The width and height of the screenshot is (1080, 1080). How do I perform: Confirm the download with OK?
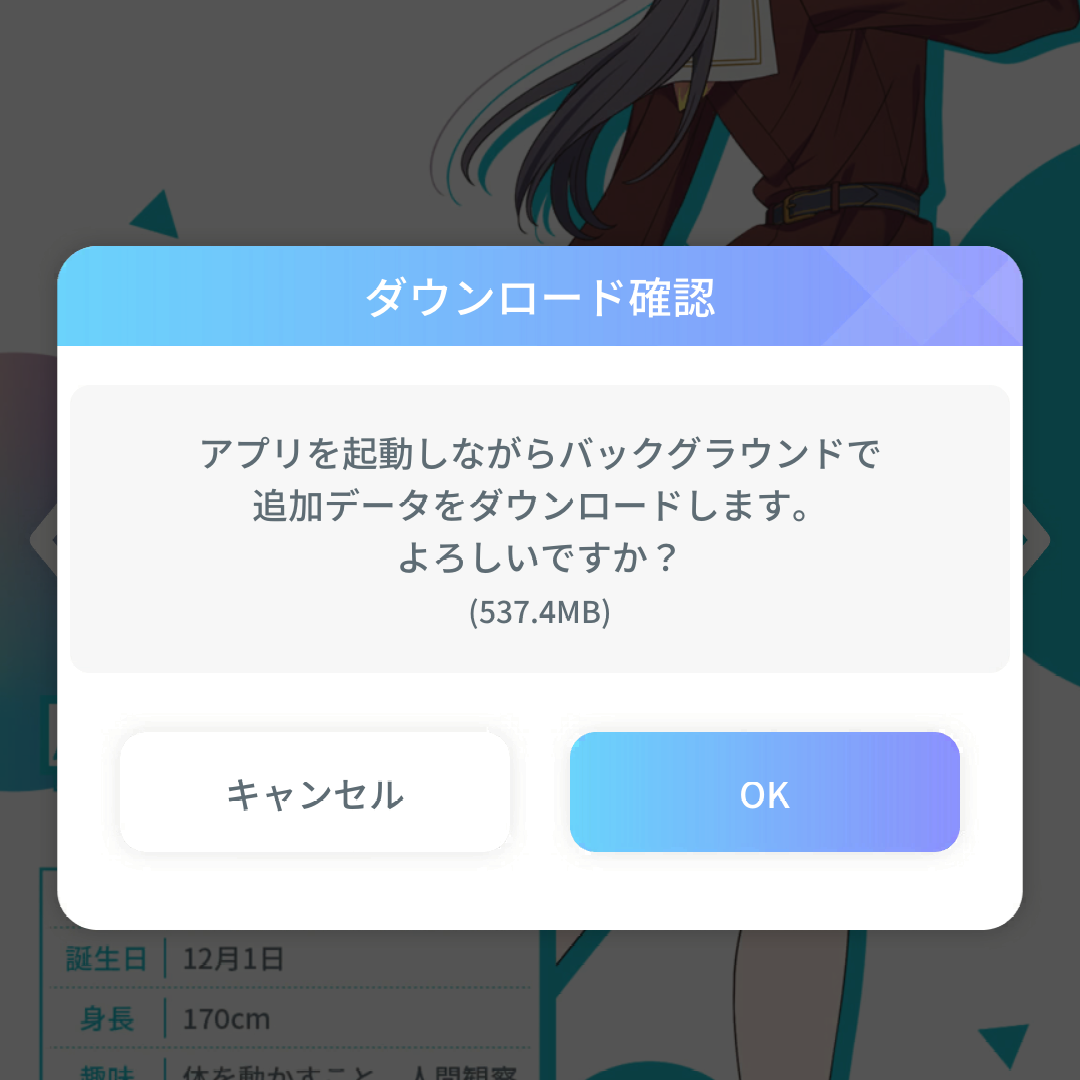764,792
